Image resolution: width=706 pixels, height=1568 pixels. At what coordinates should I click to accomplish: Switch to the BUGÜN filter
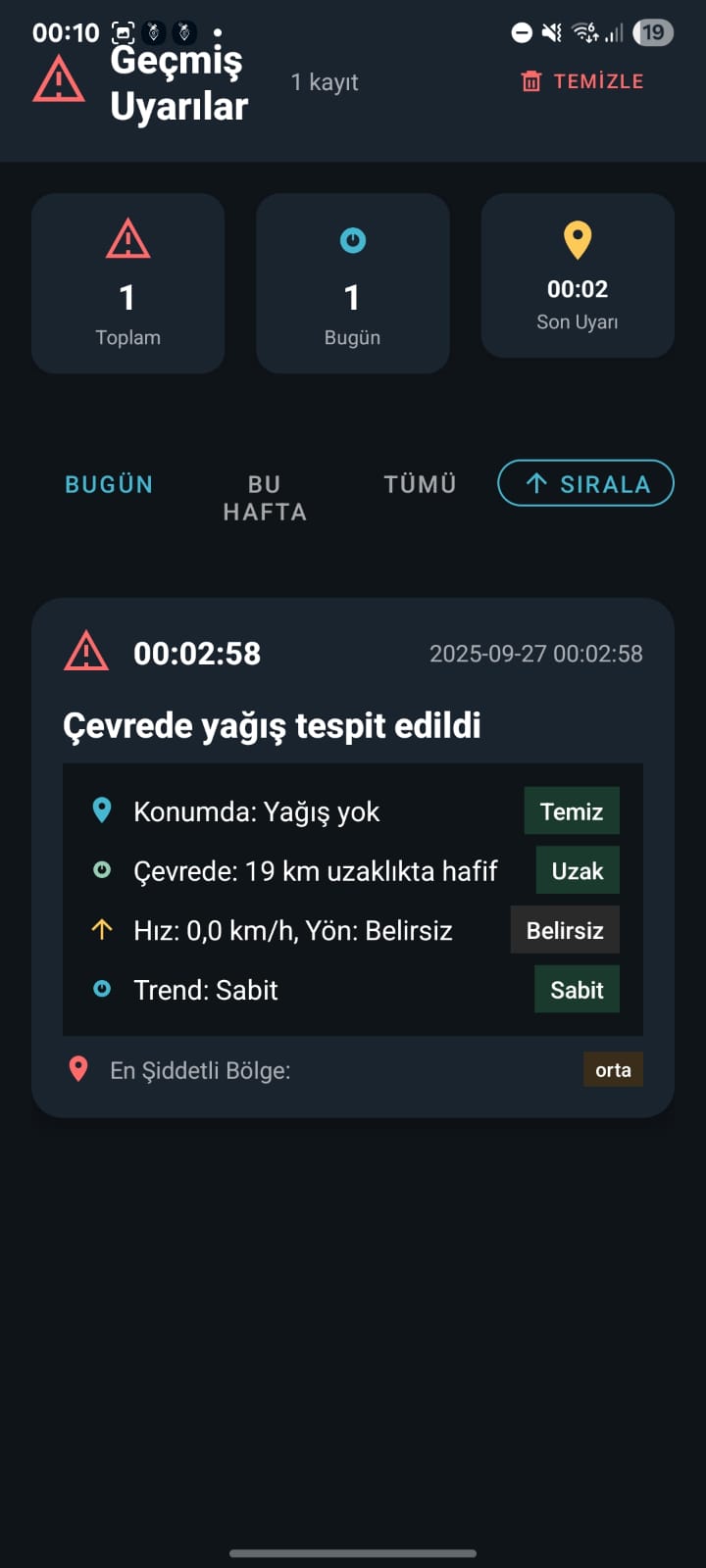point(109,484)
